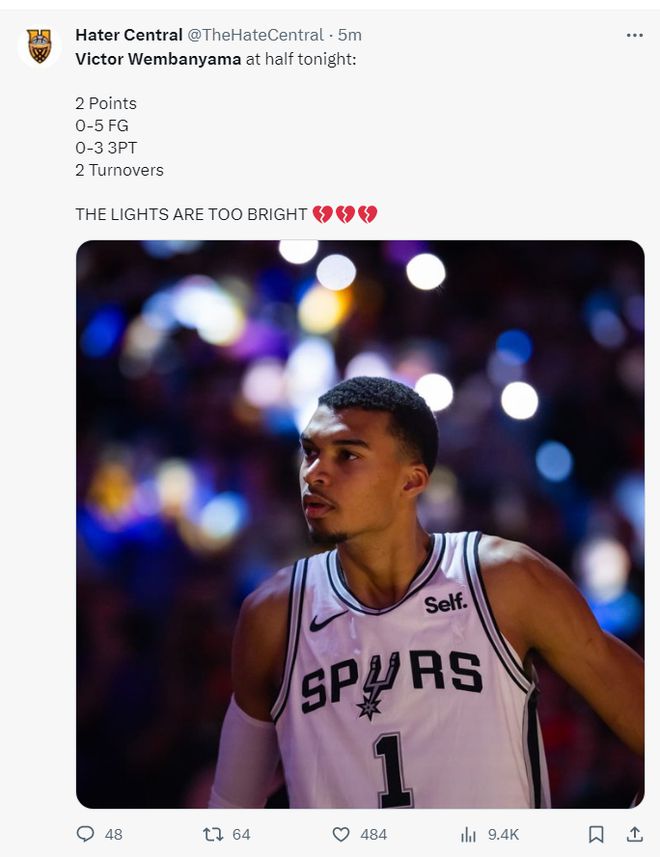
Task: Open the attached Spurs player photo
Action: point(360,524)
